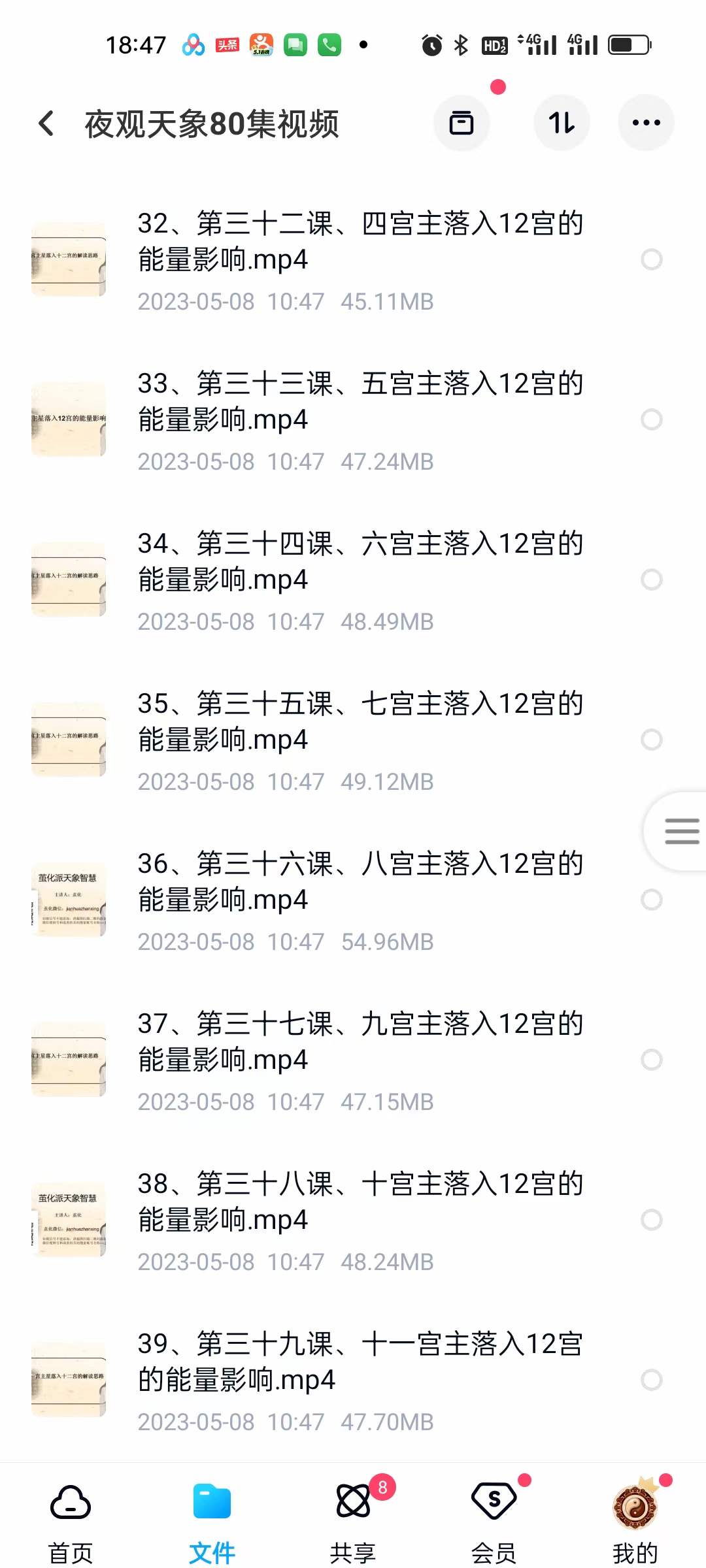This screenshot has width=706, height=1568.
Task: Go back using the arrow next to the title
Action: (45, 122)
